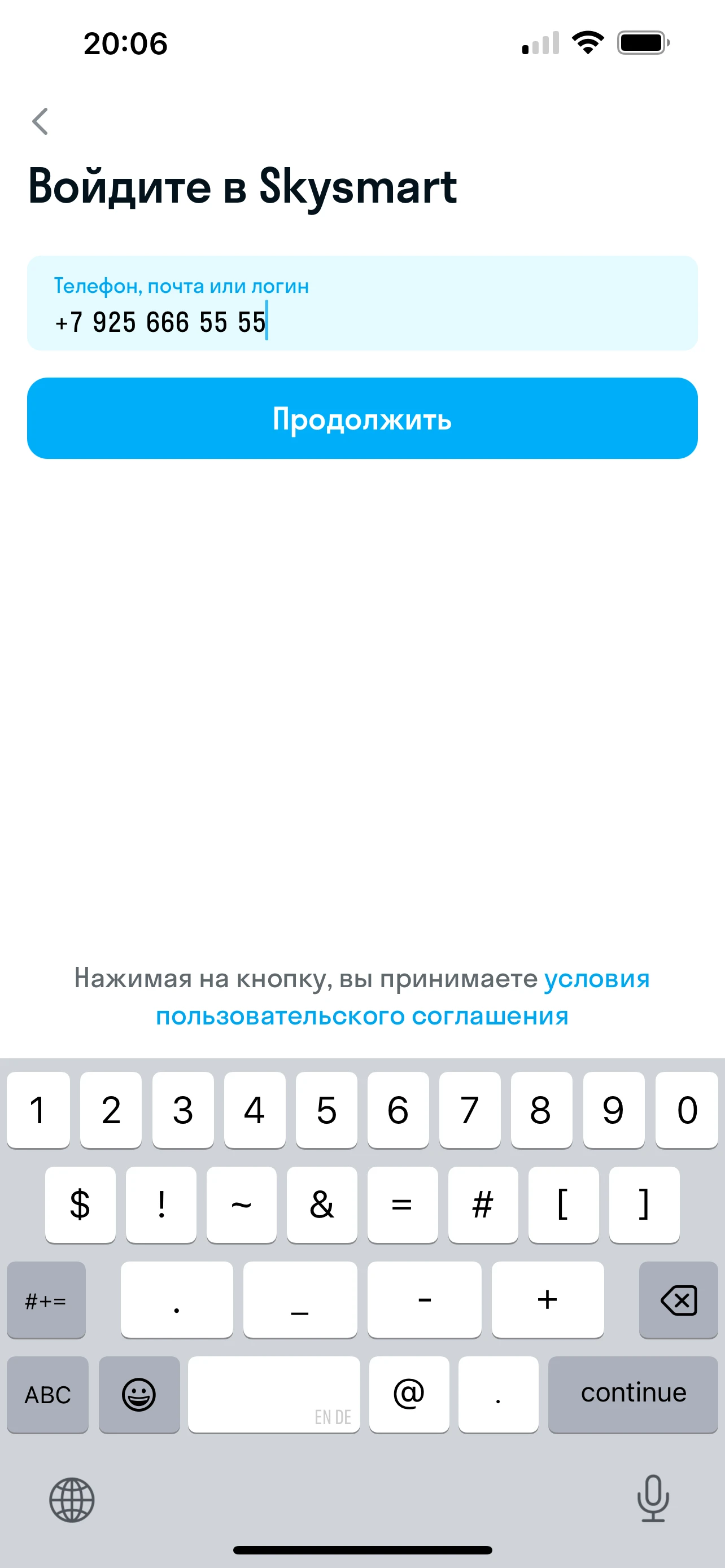The width and height of the screenshot is (725, 1568).
Task: Open the условия пользовательского соглашения link
Action: point(362,1015)
